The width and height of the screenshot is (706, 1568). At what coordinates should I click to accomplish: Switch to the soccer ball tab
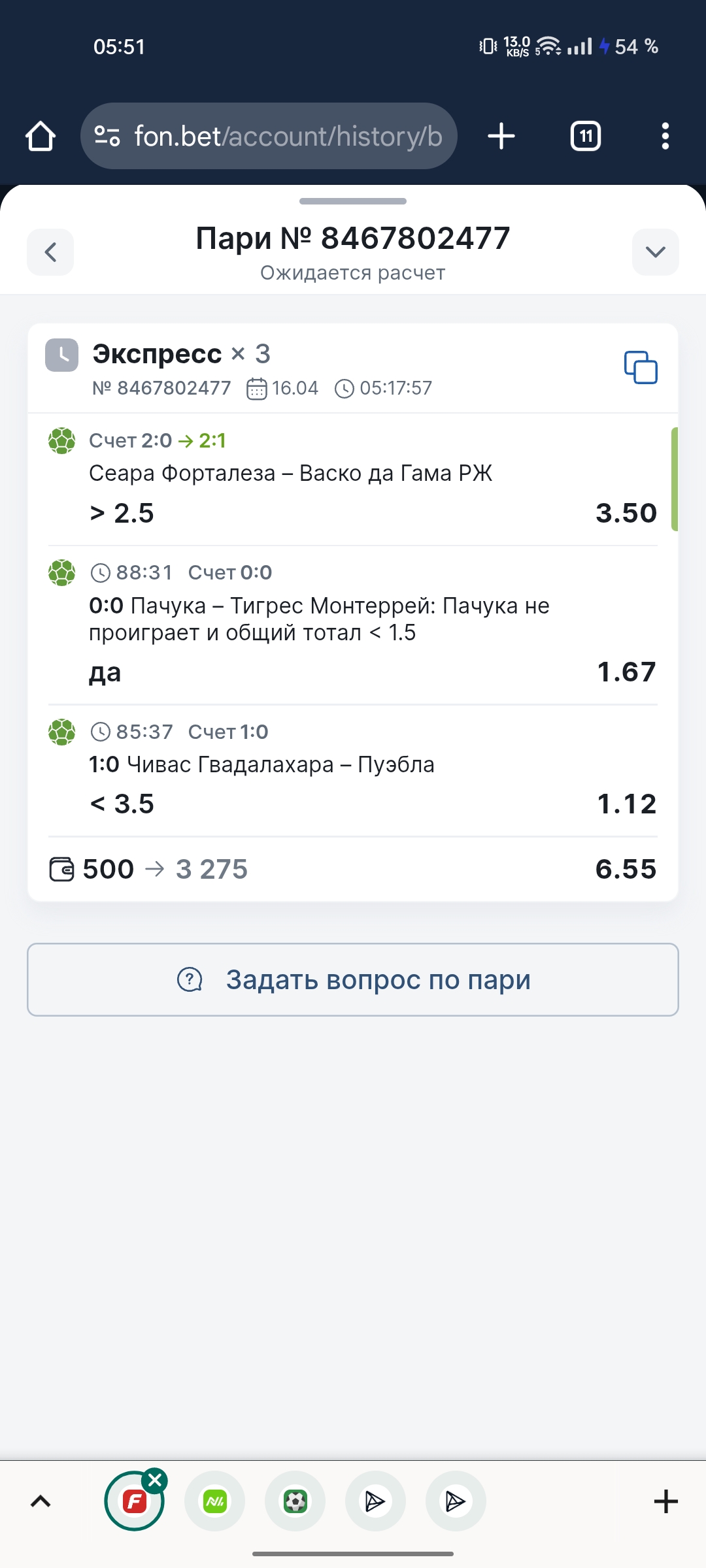tap(295, 1501)
